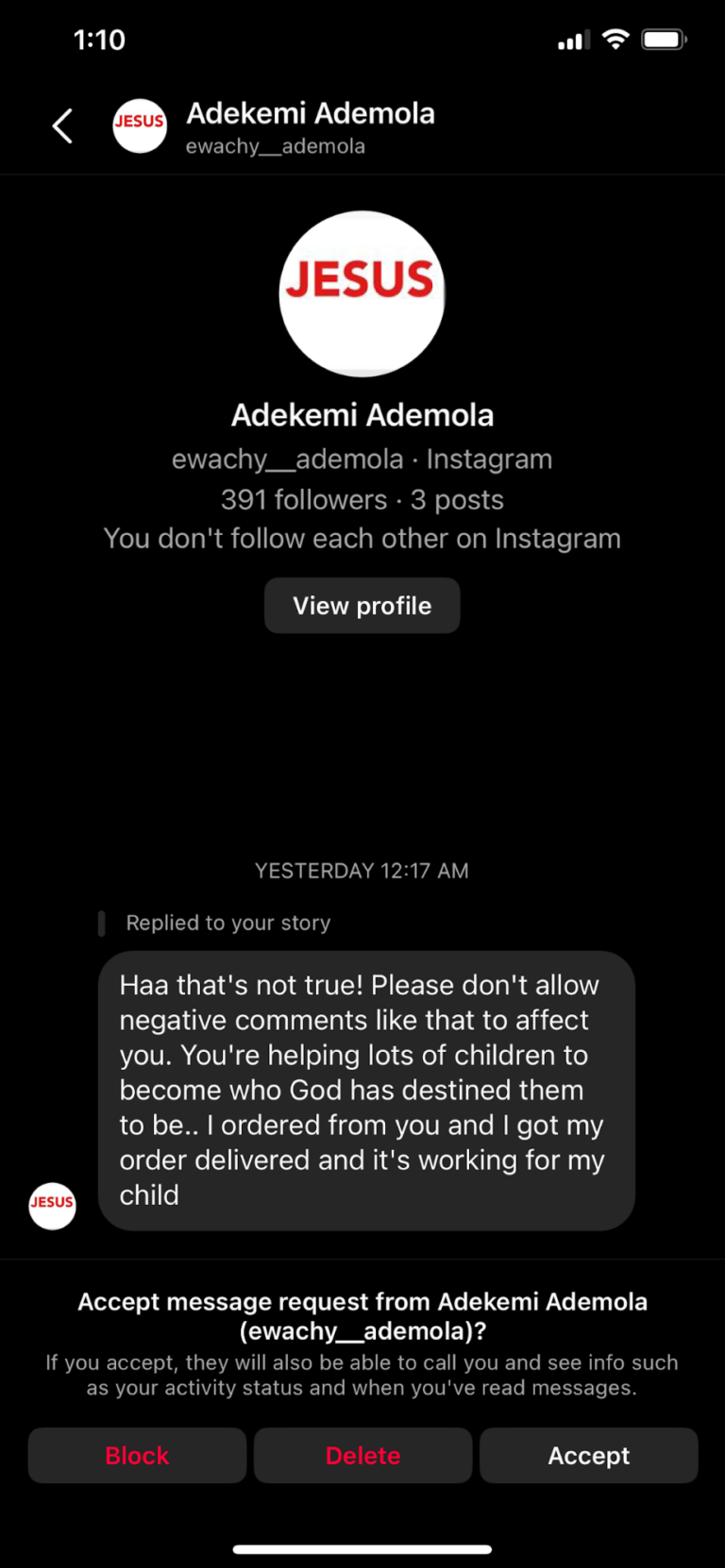The image size is (725, 1568).
Task: Accept the message request
Action: tap(588, 1456)
